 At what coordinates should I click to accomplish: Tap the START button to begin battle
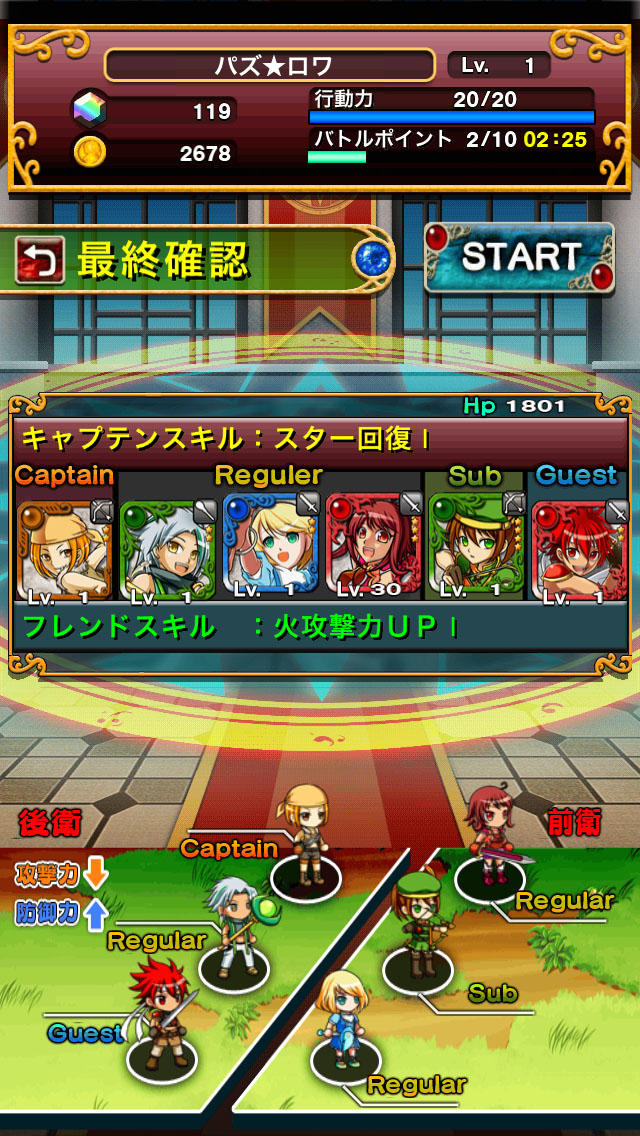[x=519, y=257]
